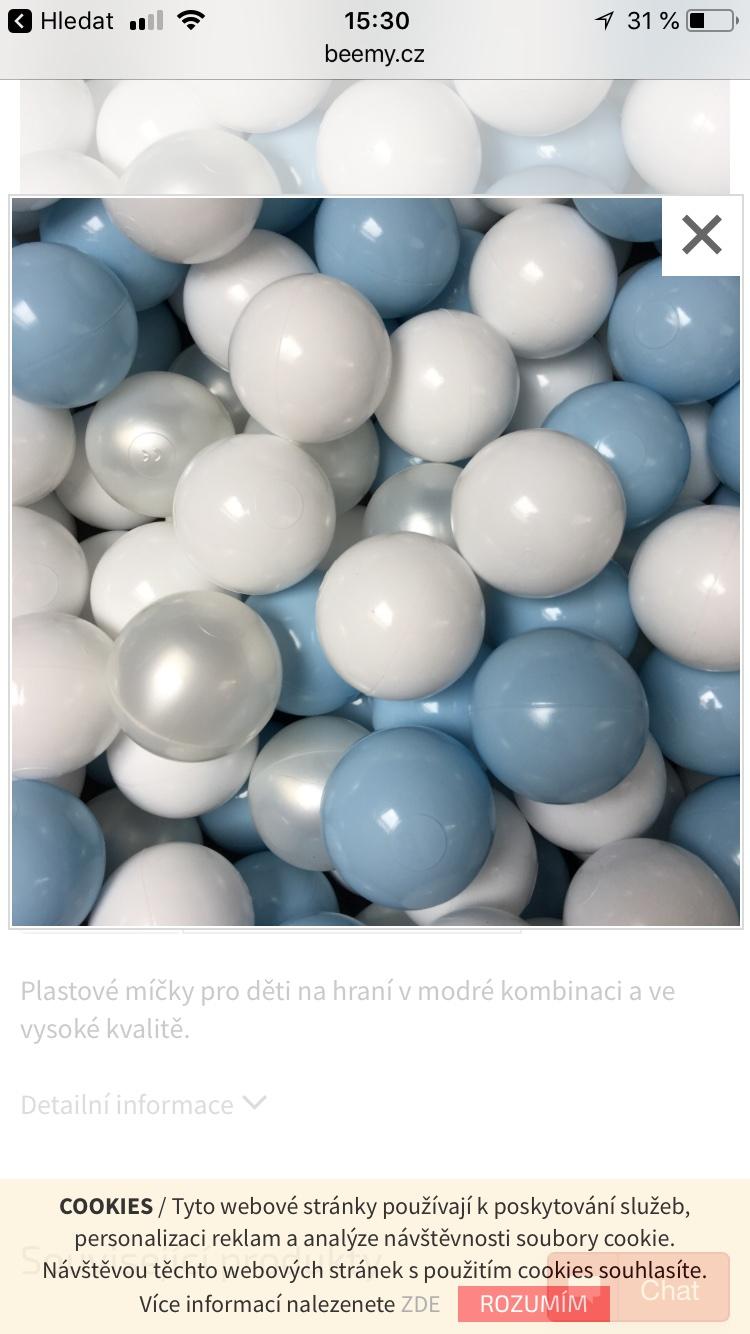Tap the beemy.cz address bar

(x=375, y=54)
